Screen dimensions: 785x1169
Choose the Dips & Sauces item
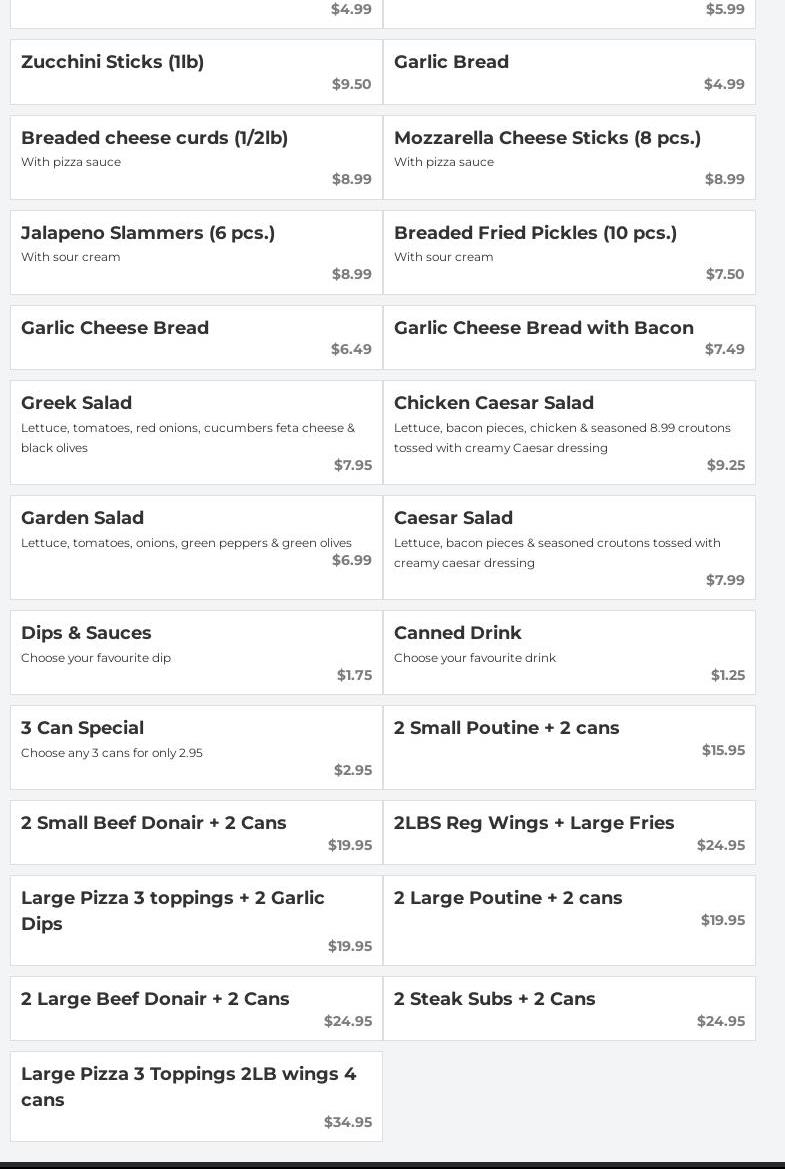click(x=196, y=652)
